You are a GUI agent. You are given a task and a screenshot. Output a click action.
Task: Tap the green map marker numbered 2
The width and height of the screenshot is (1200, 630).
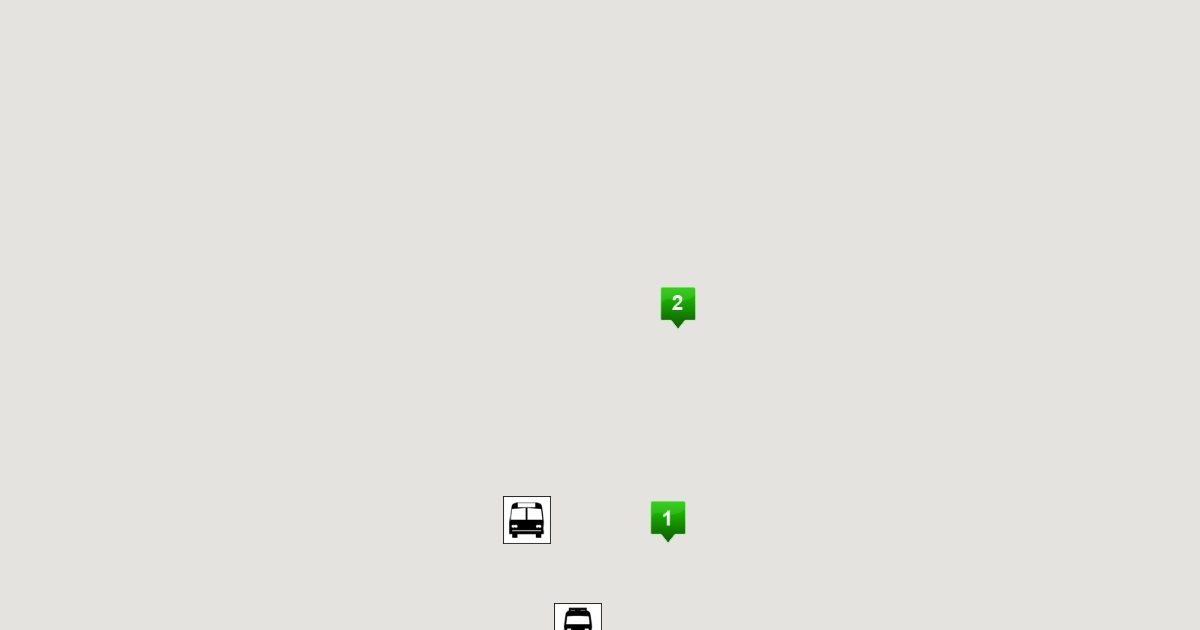[678, 306]
